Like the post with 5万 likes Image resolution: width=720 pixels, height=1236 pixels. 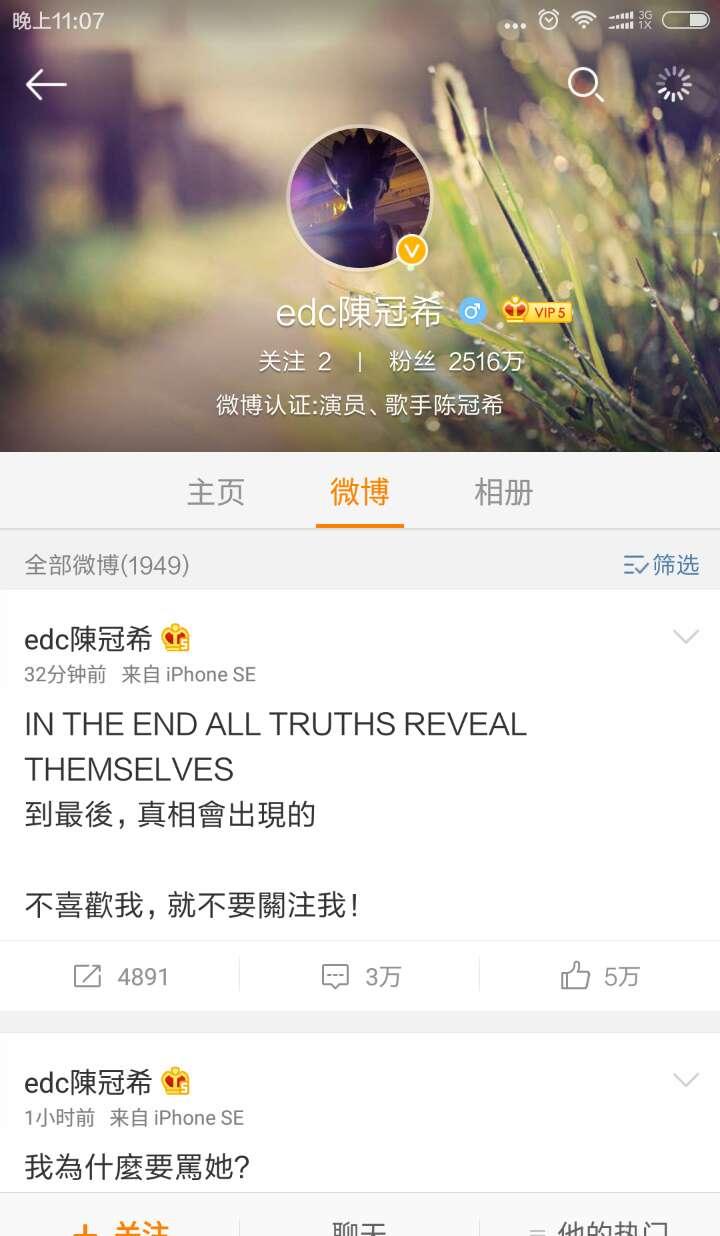click(600, 976)
